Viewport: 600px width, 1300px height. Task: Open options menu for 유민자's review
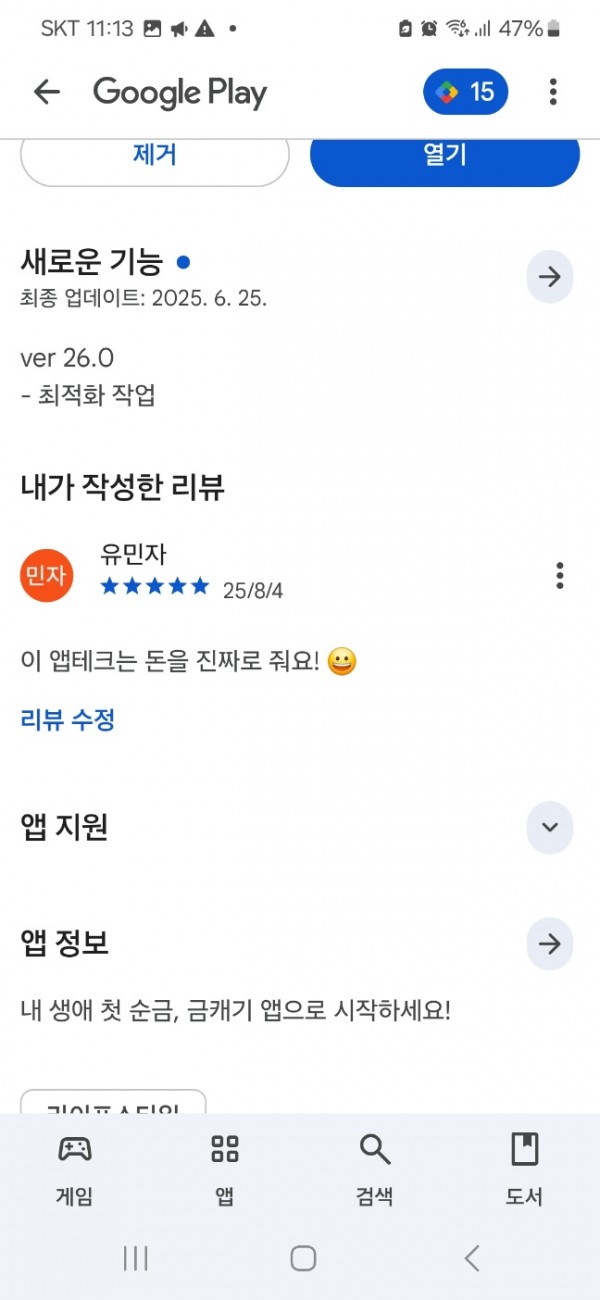pos(560,575)
